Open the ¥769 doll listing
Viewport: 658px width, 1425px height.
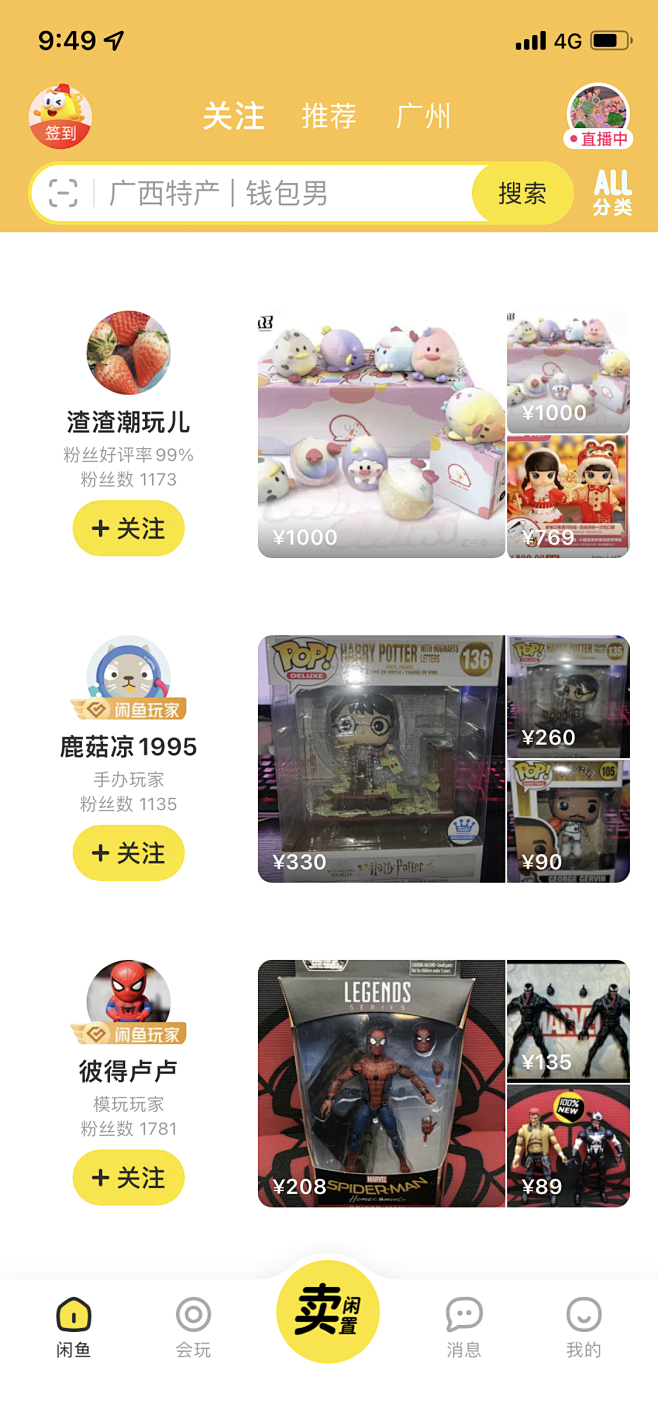click(x=568, y=497)
